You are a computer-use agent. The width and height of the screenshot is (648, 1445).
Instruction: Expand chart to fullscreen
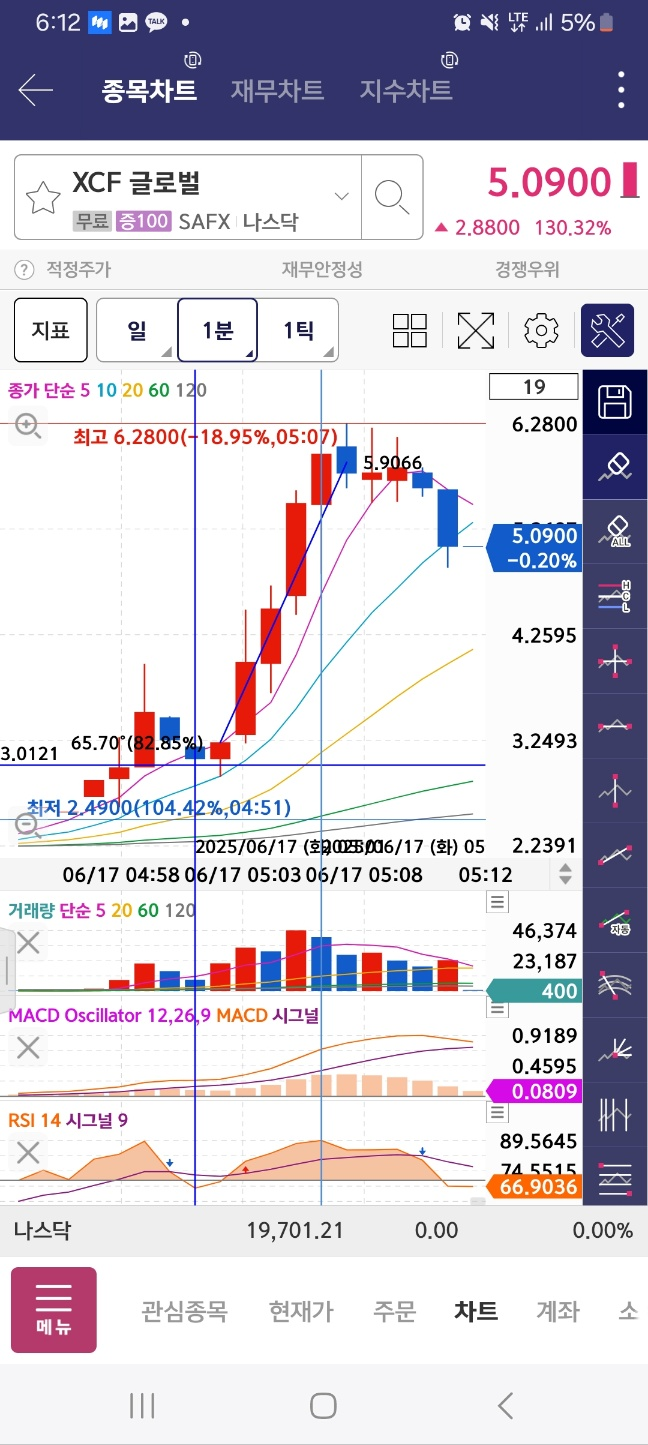[x=476, y=330]
